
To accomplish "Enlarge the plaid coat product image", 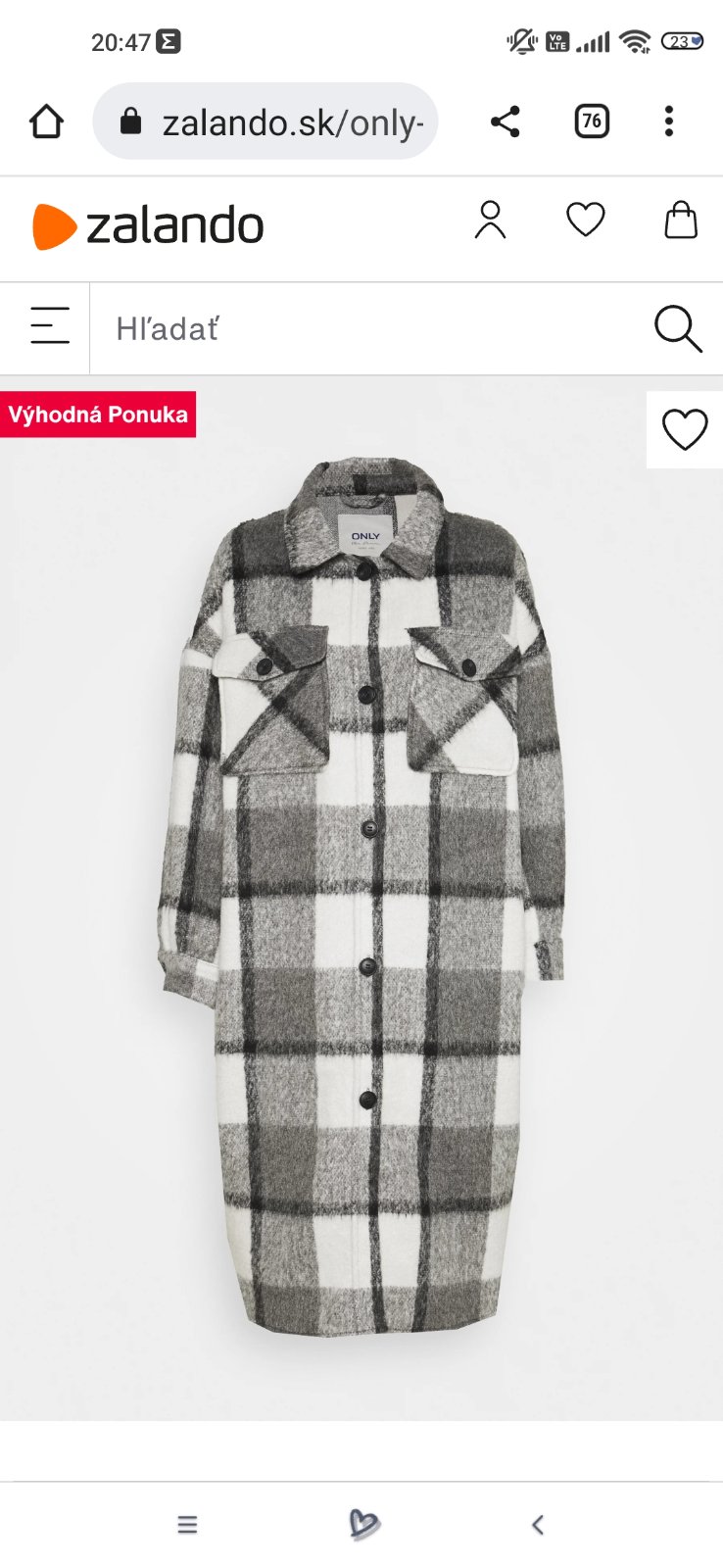I will click(x=362, y=897).
